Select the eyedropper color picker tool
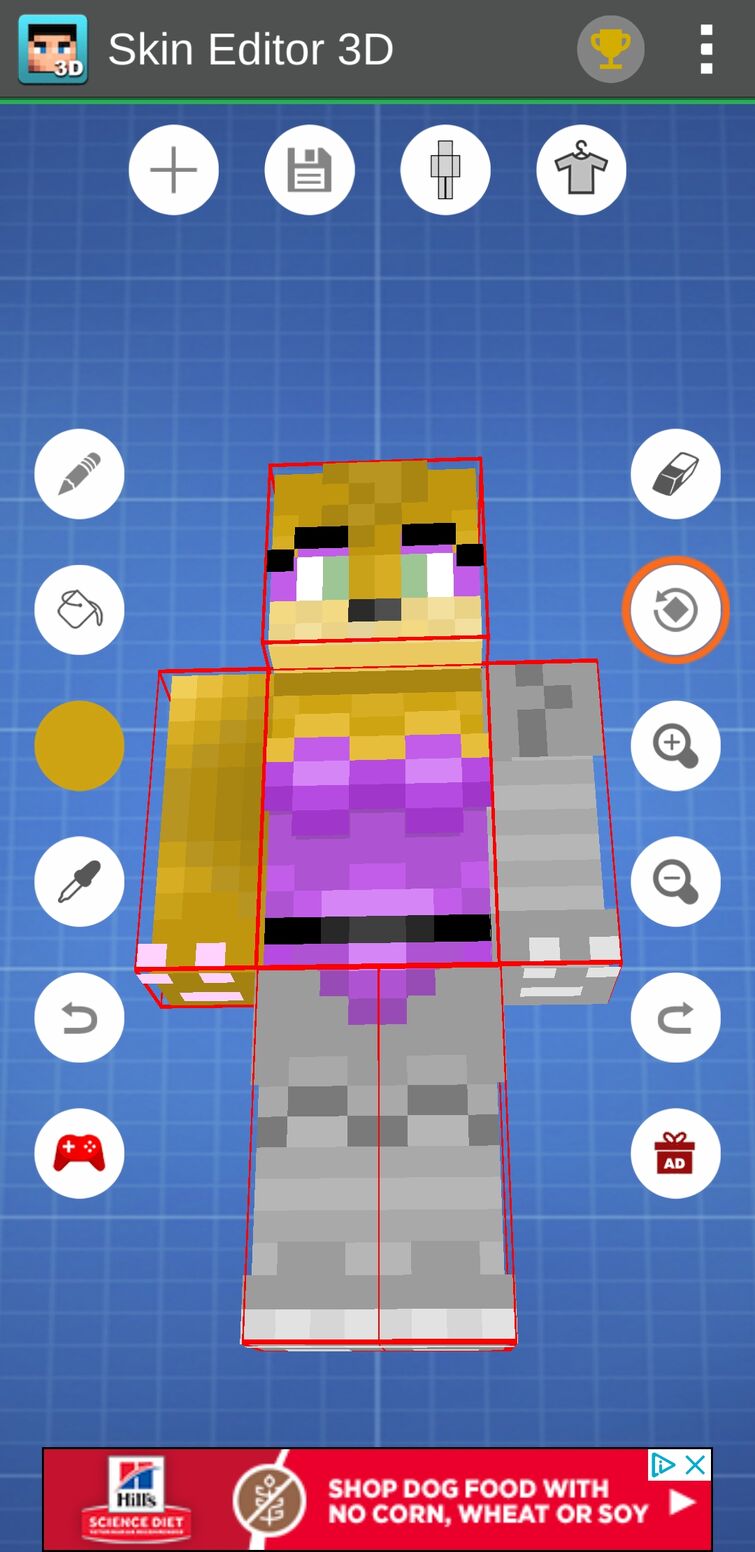 pos(79,881)
